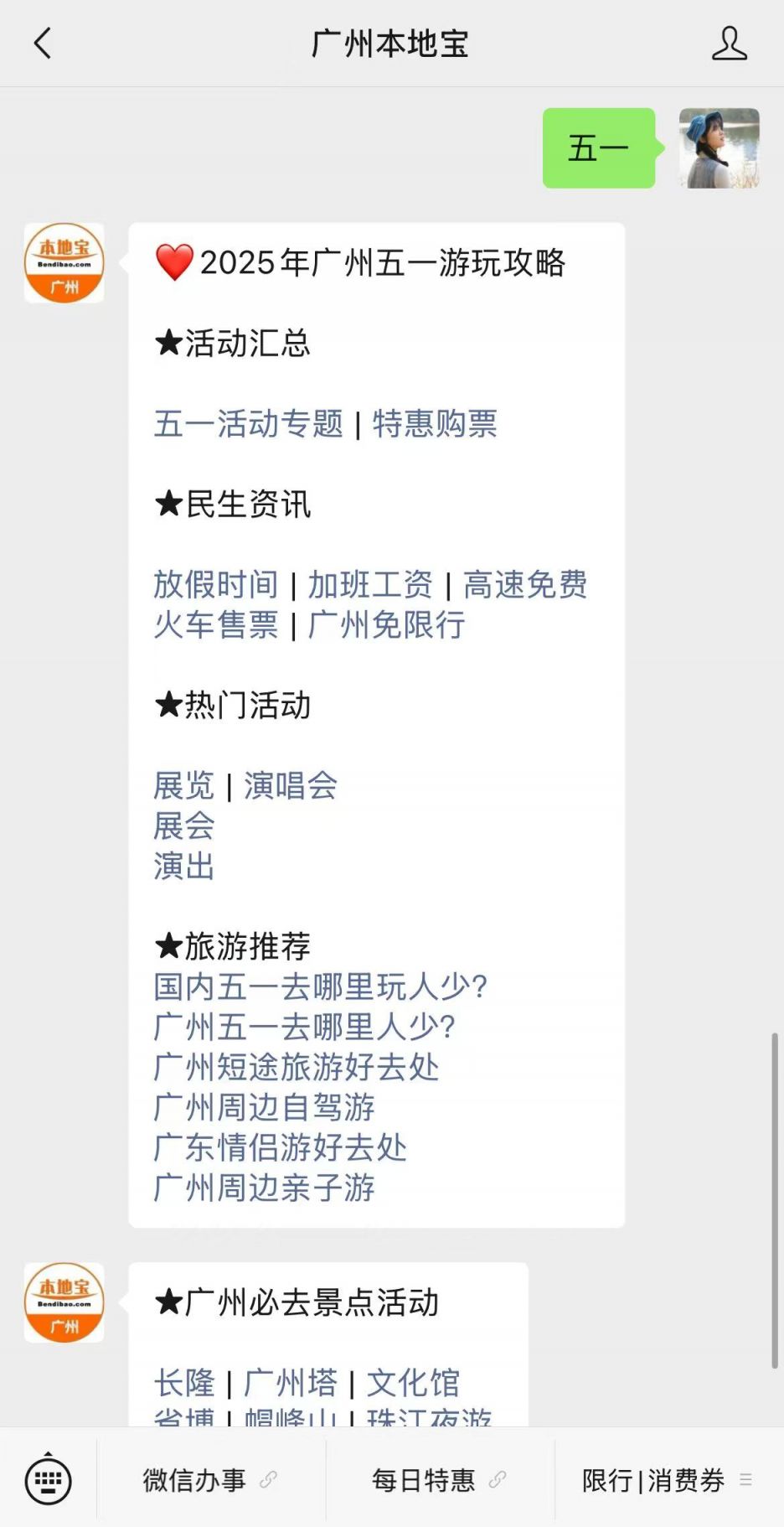Check the 放假时间 link
784x1527 pixels.
(216, 585)
